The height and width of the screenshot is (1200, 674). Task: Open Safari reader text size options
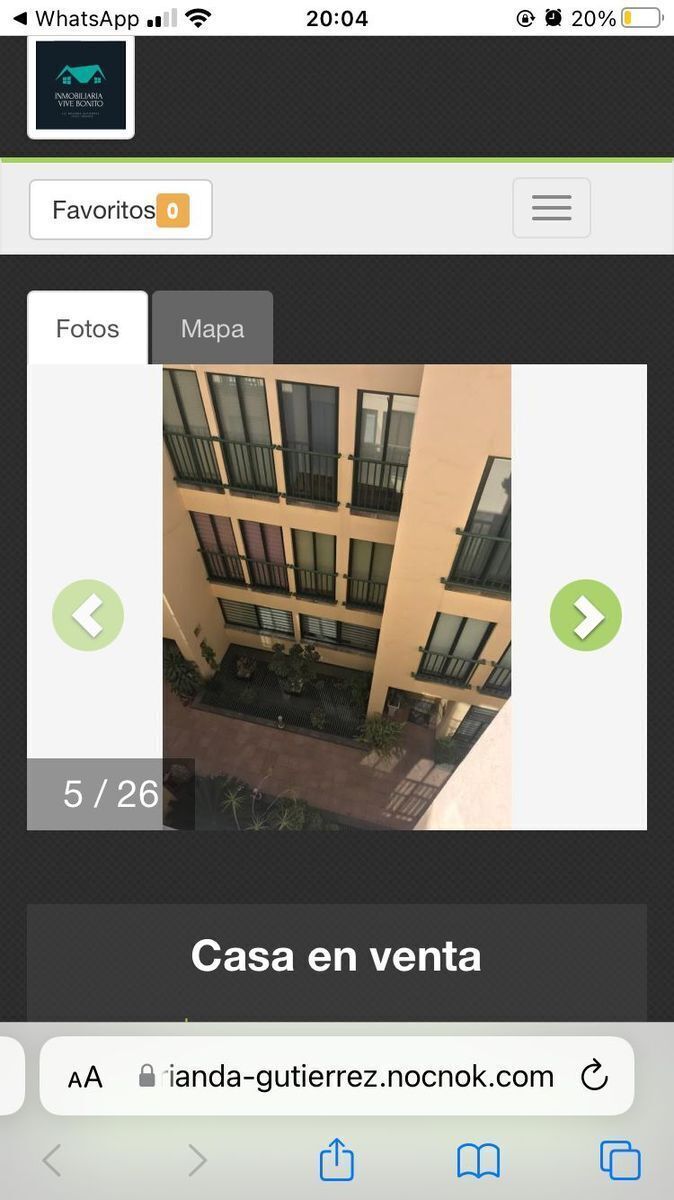[85, 1077]
